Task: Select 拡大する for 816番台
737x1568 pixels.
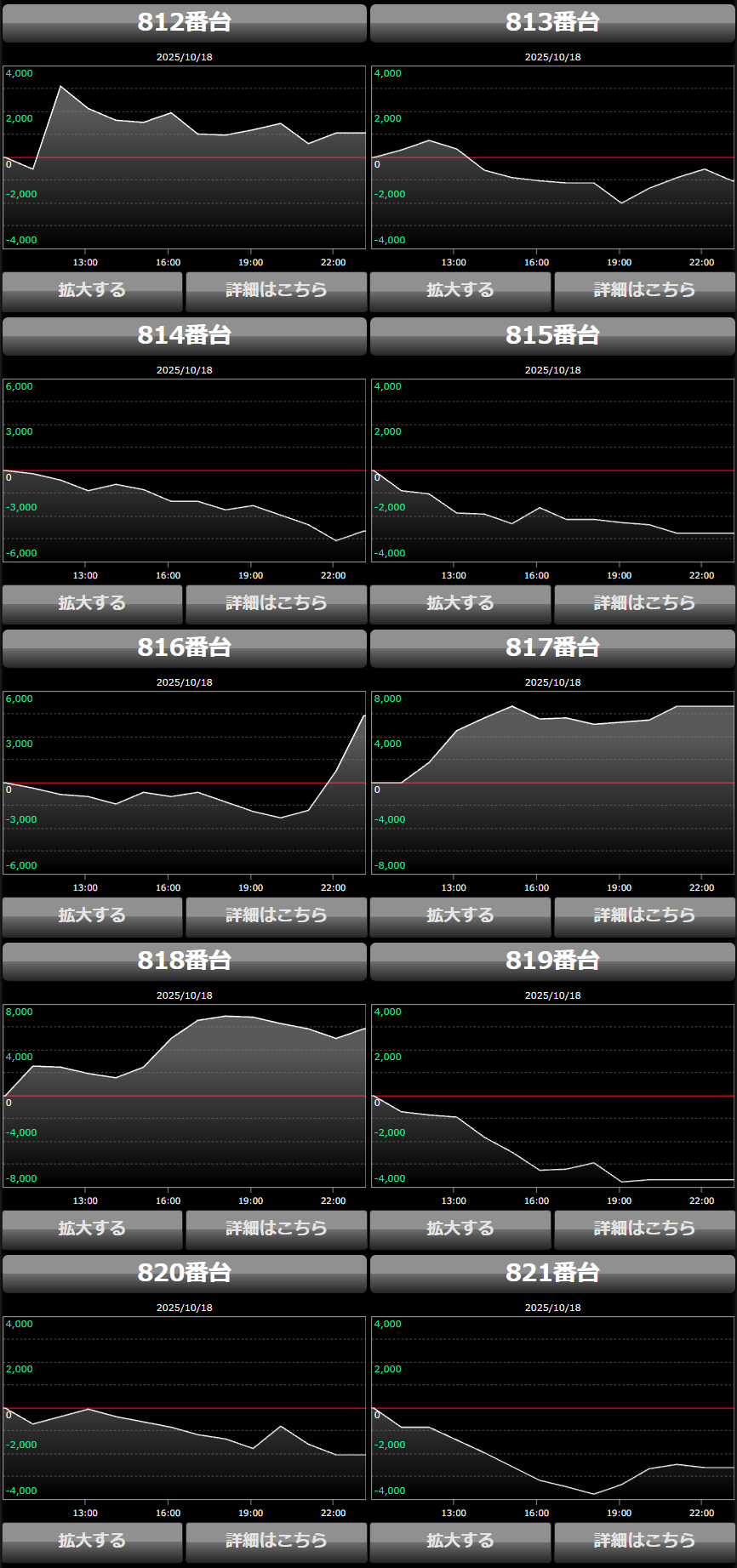Action: point(92,915)
